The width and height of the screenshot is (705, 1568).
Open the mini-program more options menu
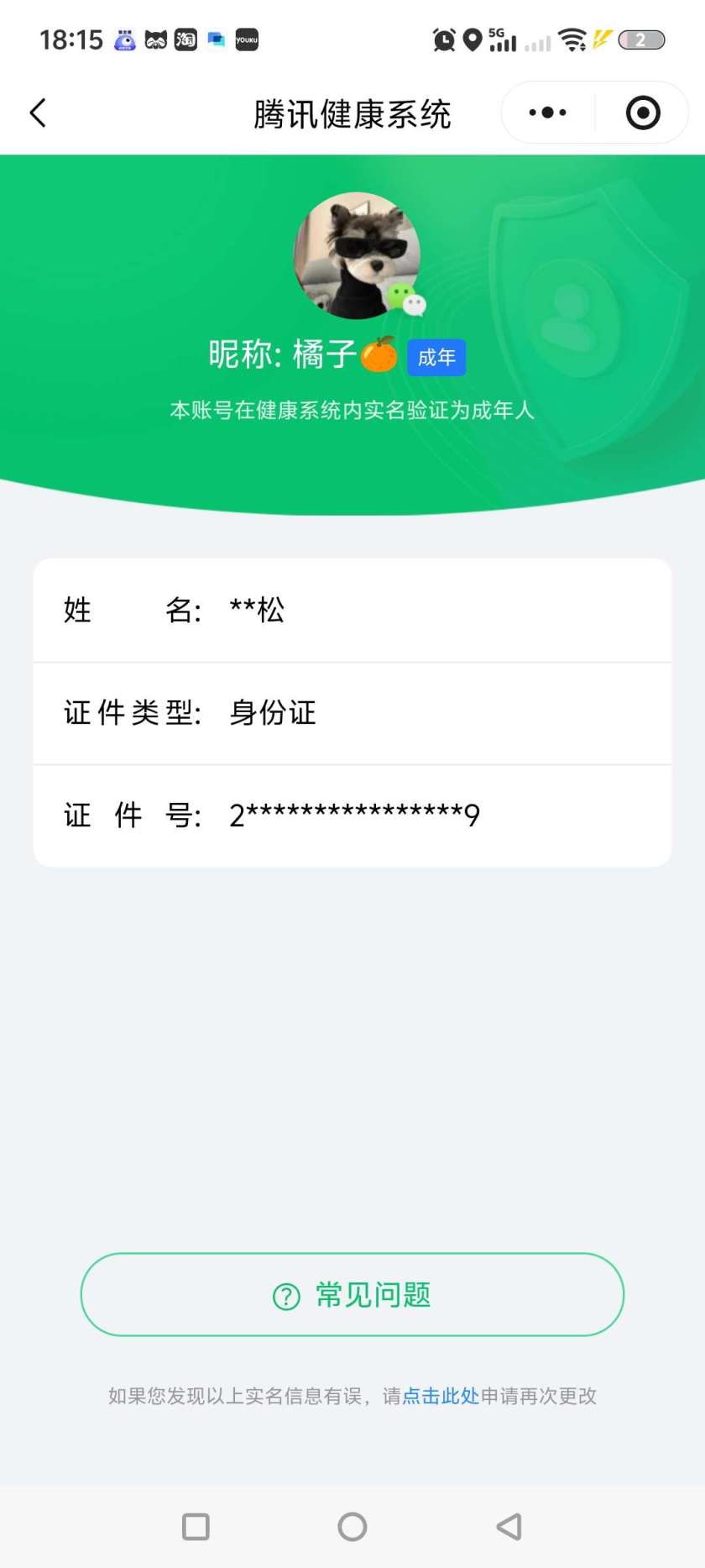coord(546,112)
